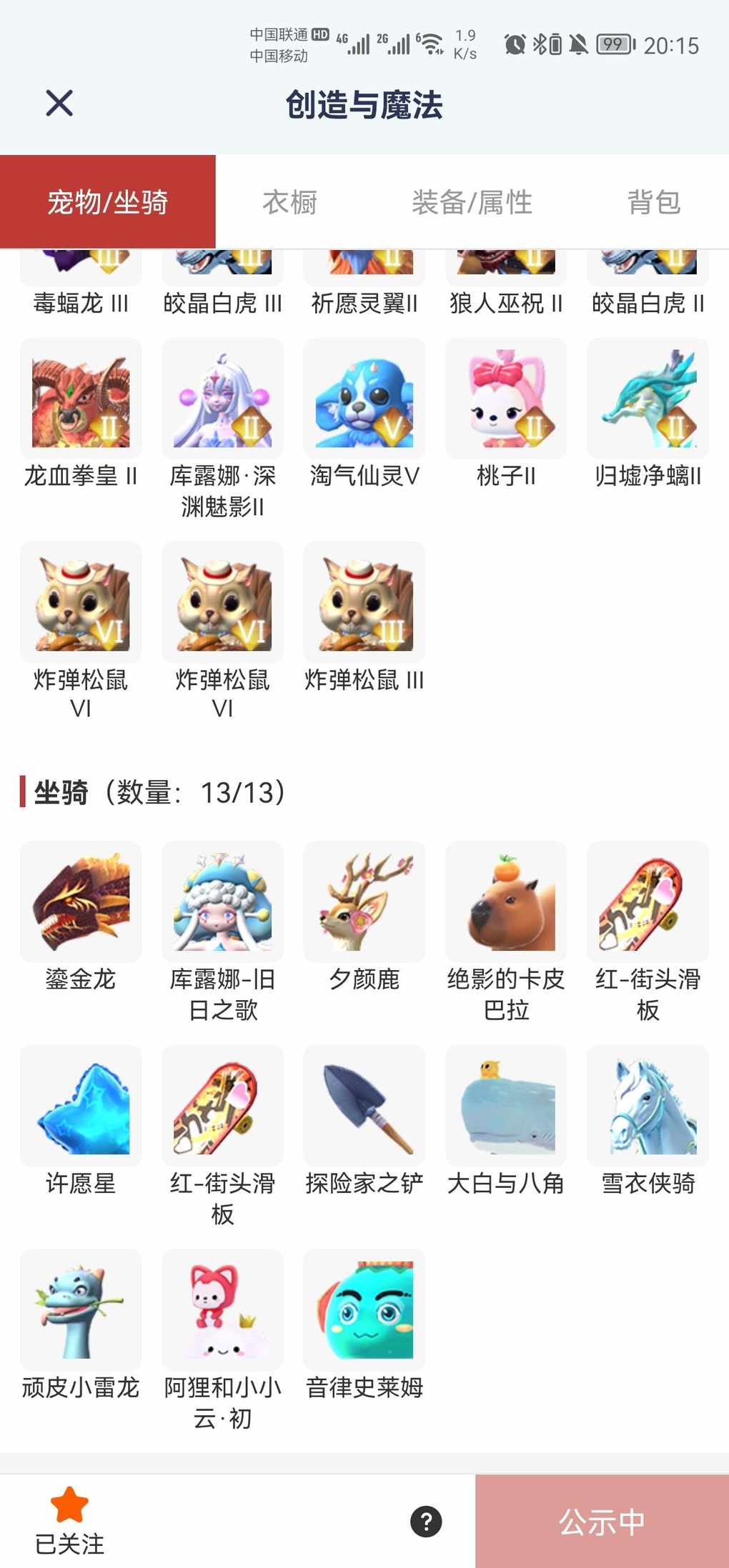View the 龙血拳皇 II pet
This screenshot has width=729, height=1568.
click(x=81, y=399)
